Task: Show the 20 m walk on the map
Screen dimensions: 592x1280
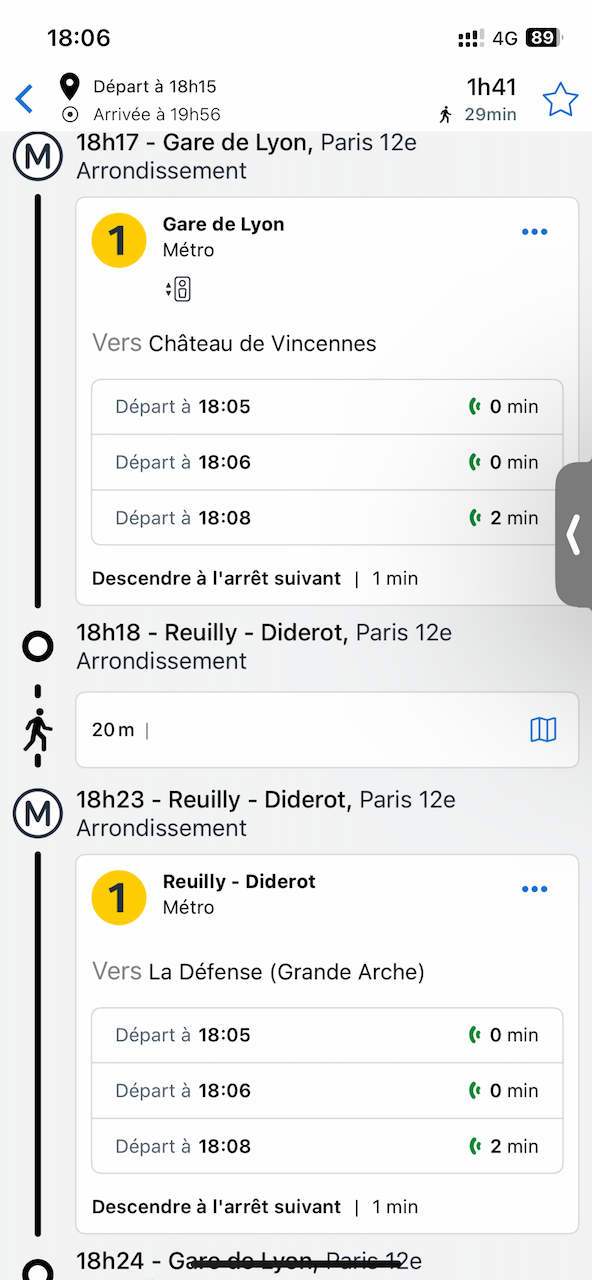Action: tap(543, 730)
